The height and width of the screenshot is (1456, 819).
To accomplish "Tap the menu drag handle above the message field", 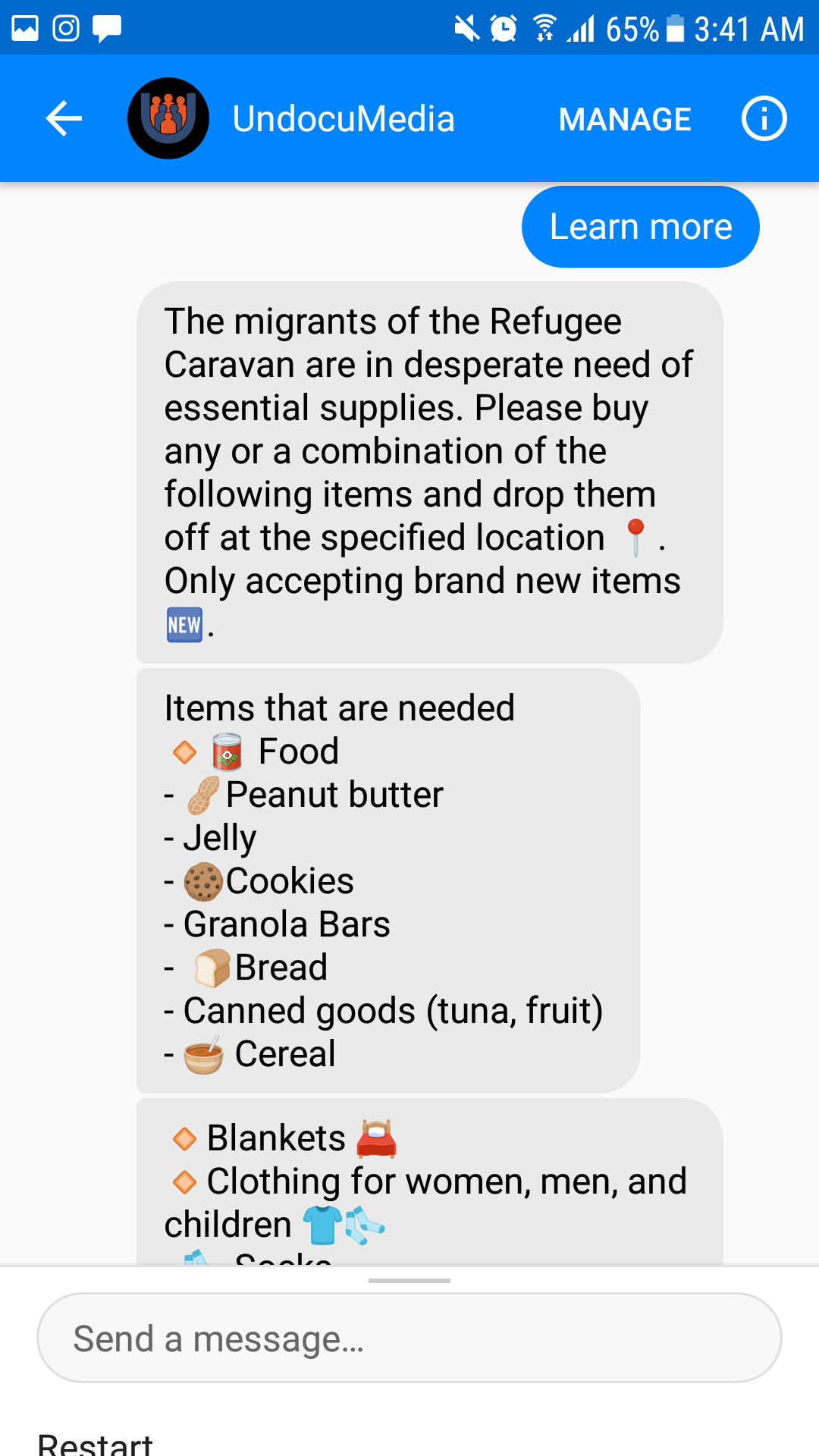I will 409,1281.
